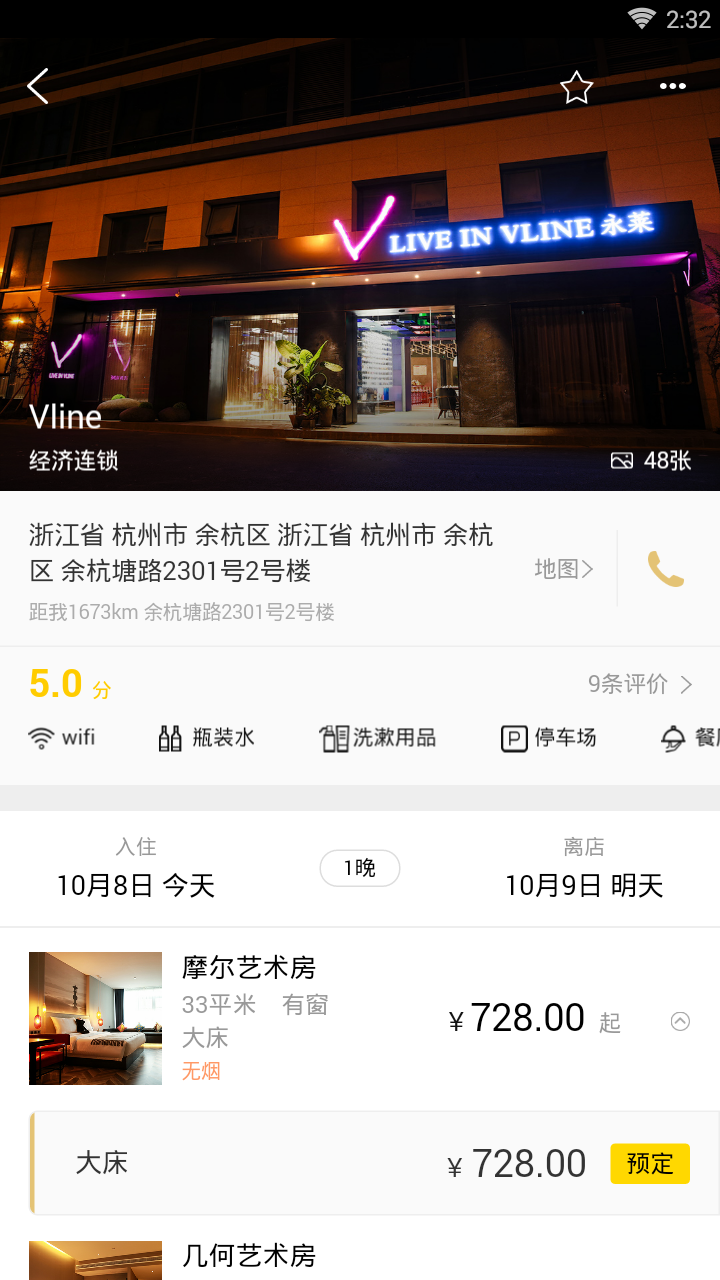Open the three-dot overflow menu
The width and height of the screenshot is (720, 1280).
click(673, 87)
